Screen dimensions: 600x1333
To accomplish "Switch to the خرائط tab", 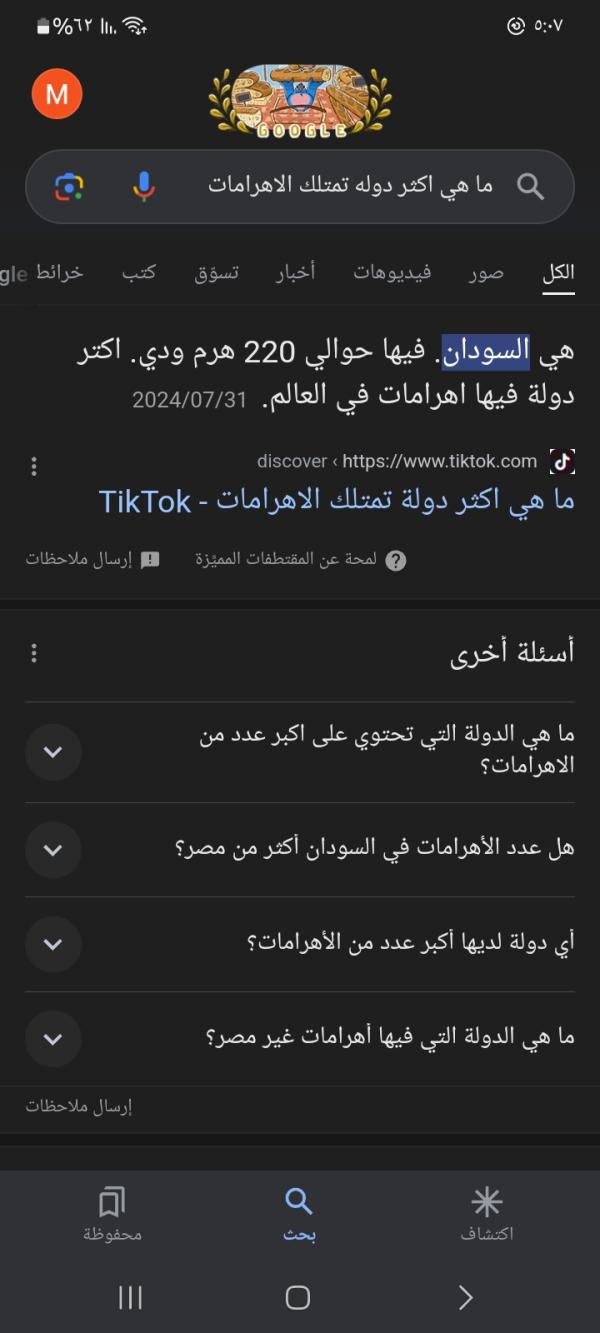I will click(60, 272).
